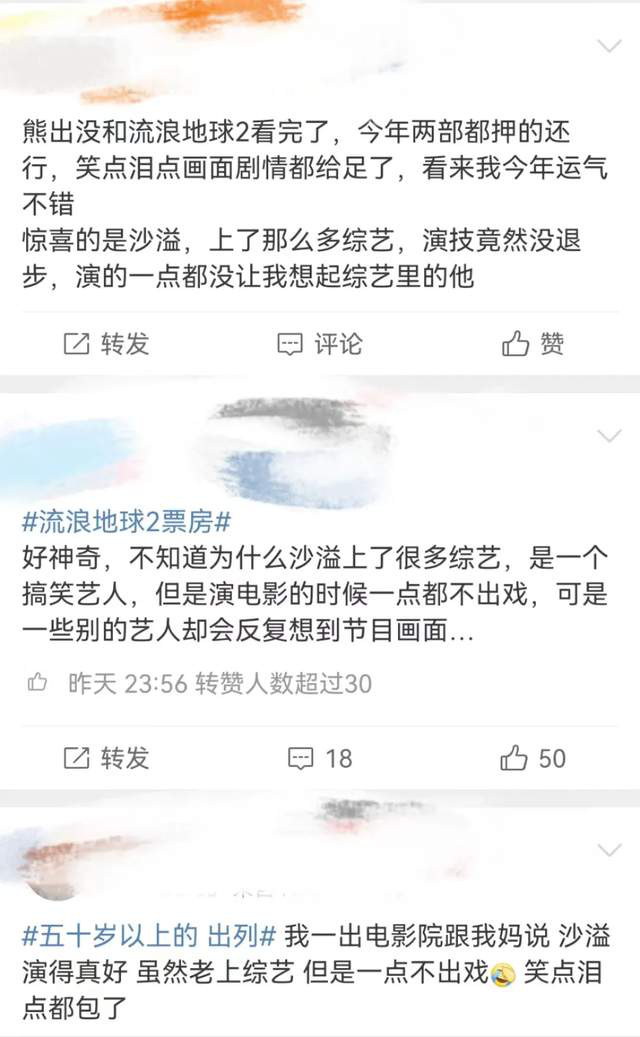The image size is (640, 1037).
Task: Open the #五十岁以上的 出列# hashtag
Action: 148,937
